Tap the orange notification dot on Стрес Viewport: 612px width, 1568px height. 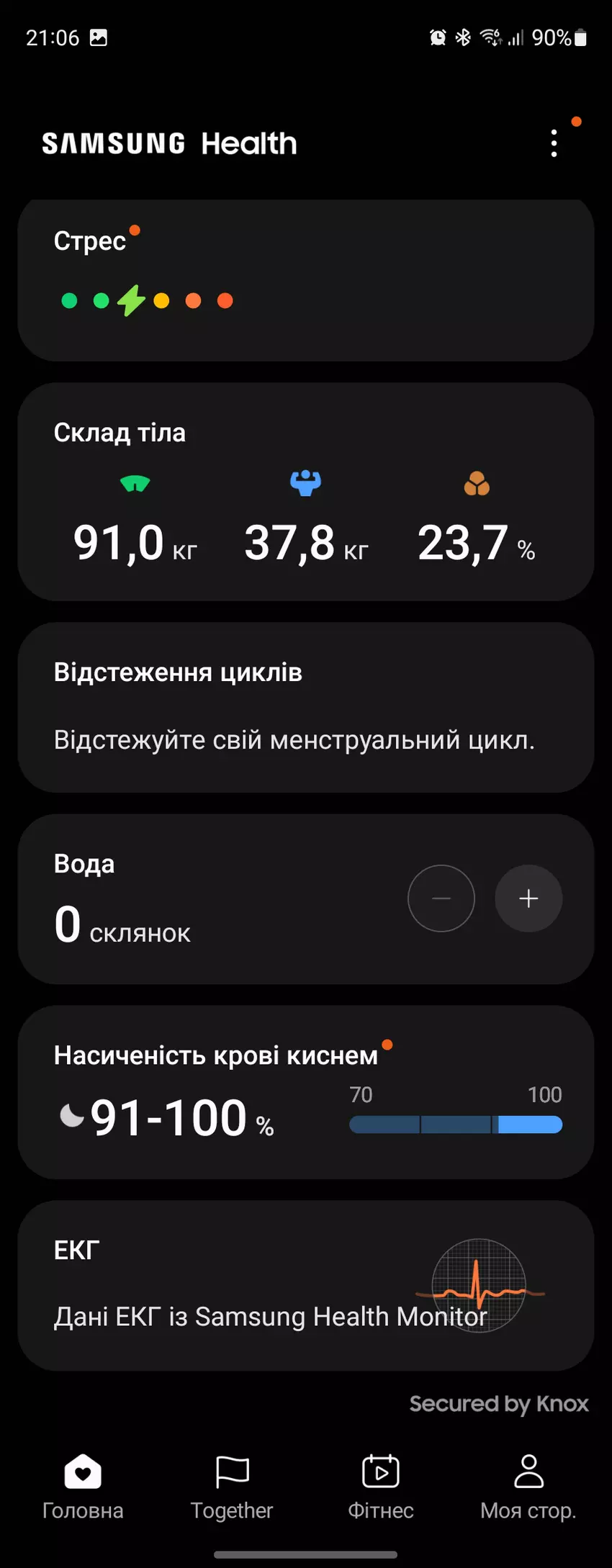point(135,232)
